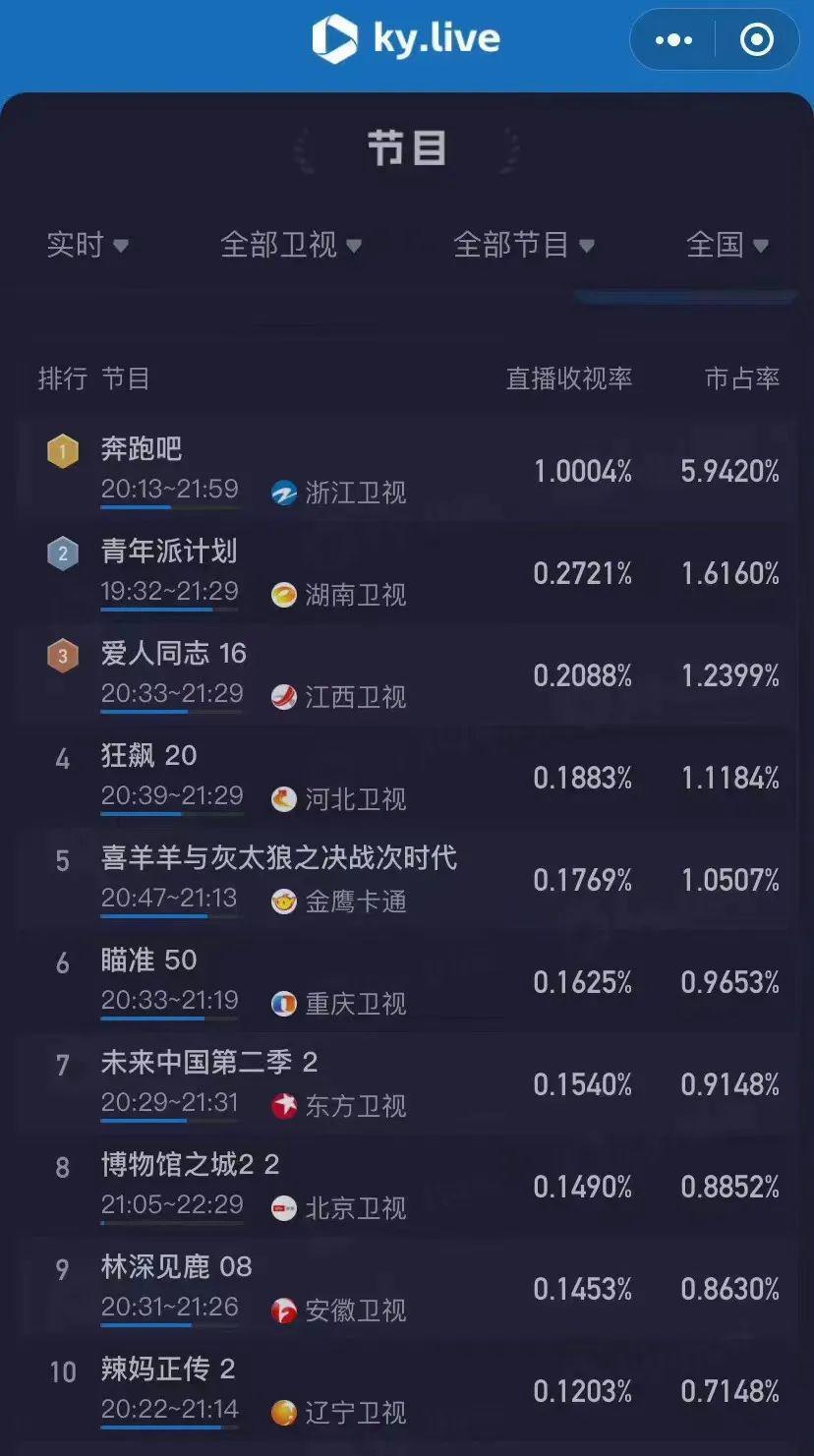
Task: Click the Chongqing TV channel icon
Action: 283,1001
